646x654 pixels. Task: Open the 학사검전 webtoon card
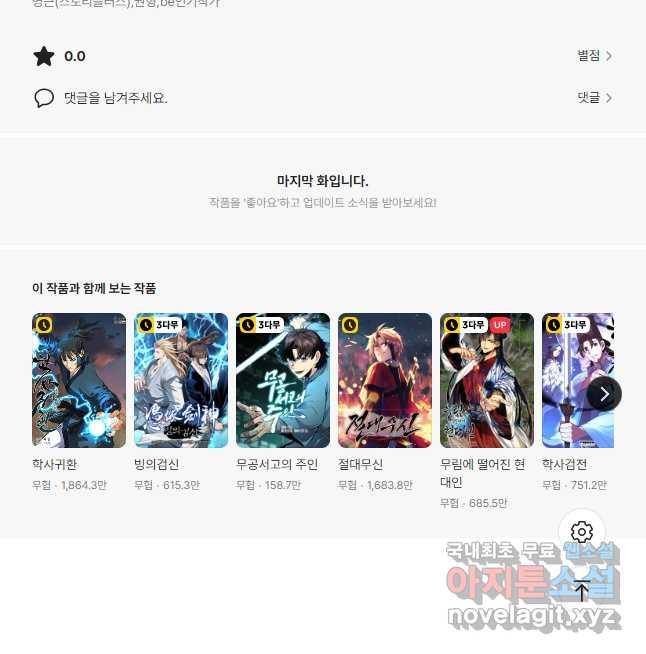point(577,381)
